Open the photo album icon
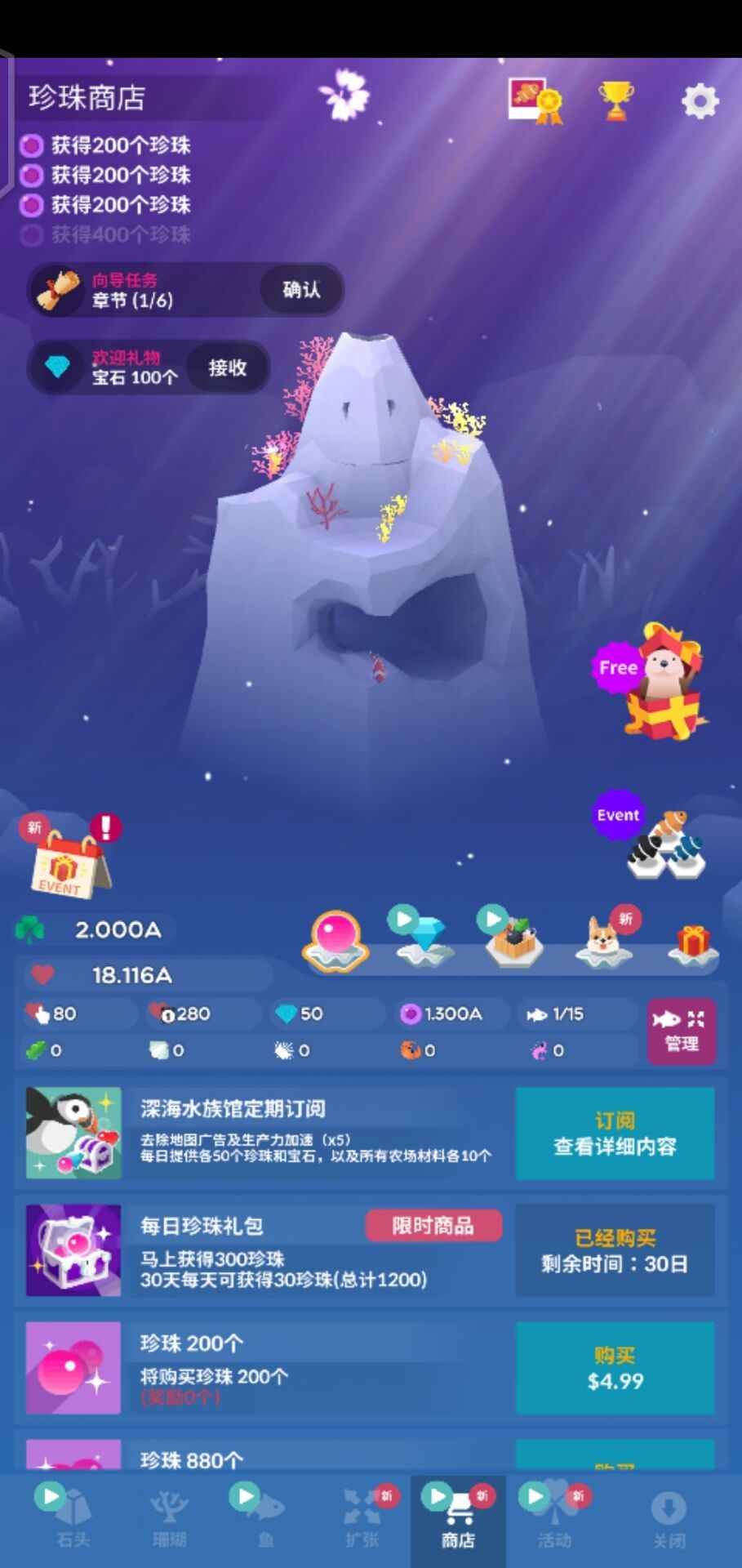The image size is (742, 1568). 535,101
